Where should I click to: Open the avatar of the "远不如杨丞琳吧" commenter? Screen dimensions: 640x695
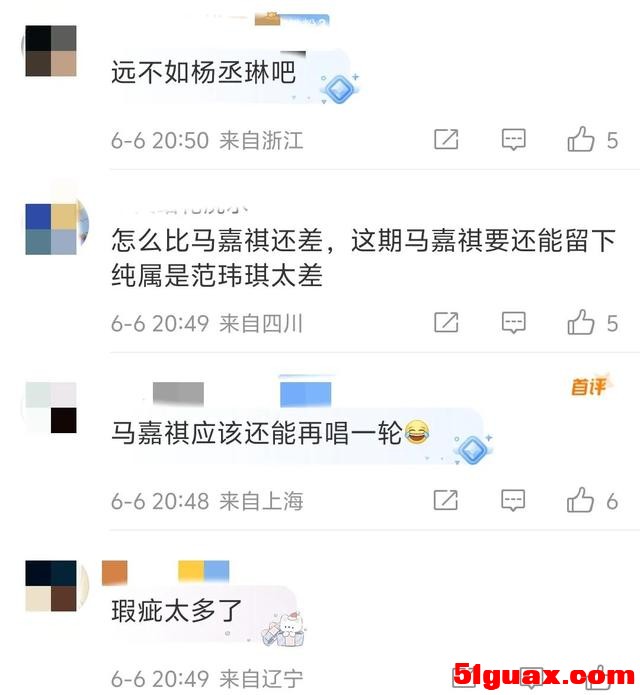click(50, 51)
